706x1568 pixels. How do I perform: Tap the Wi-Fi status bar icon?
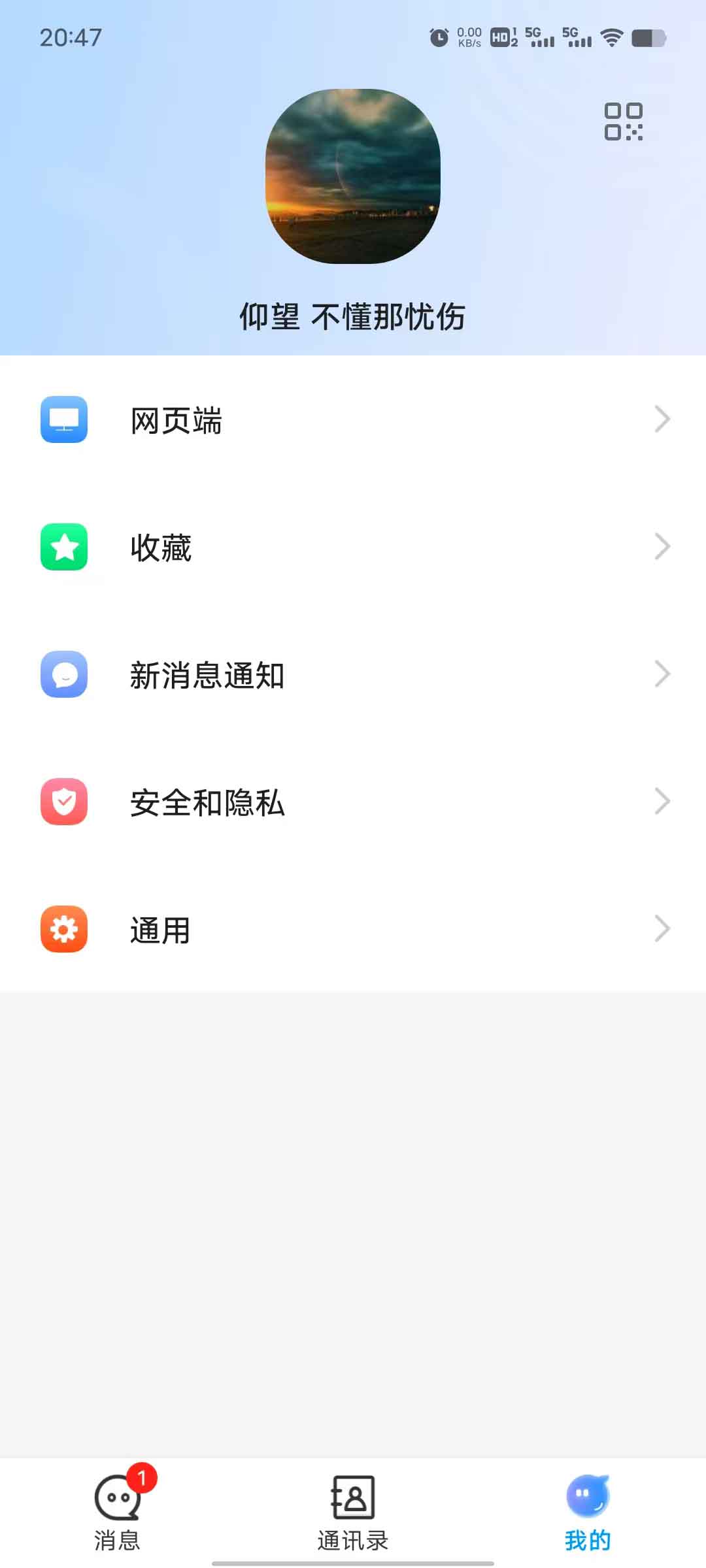point(611,39)
